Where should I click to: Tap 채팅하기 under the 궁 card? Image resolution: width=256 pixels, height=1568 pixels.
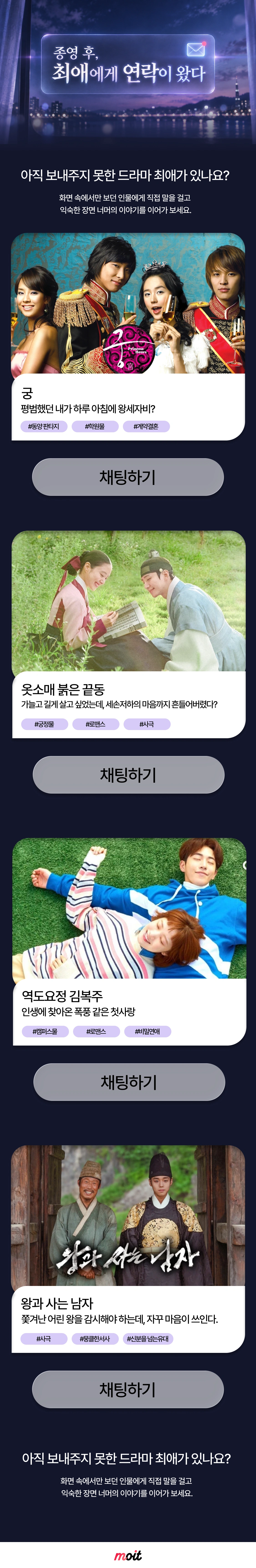[x=128, y=477]
